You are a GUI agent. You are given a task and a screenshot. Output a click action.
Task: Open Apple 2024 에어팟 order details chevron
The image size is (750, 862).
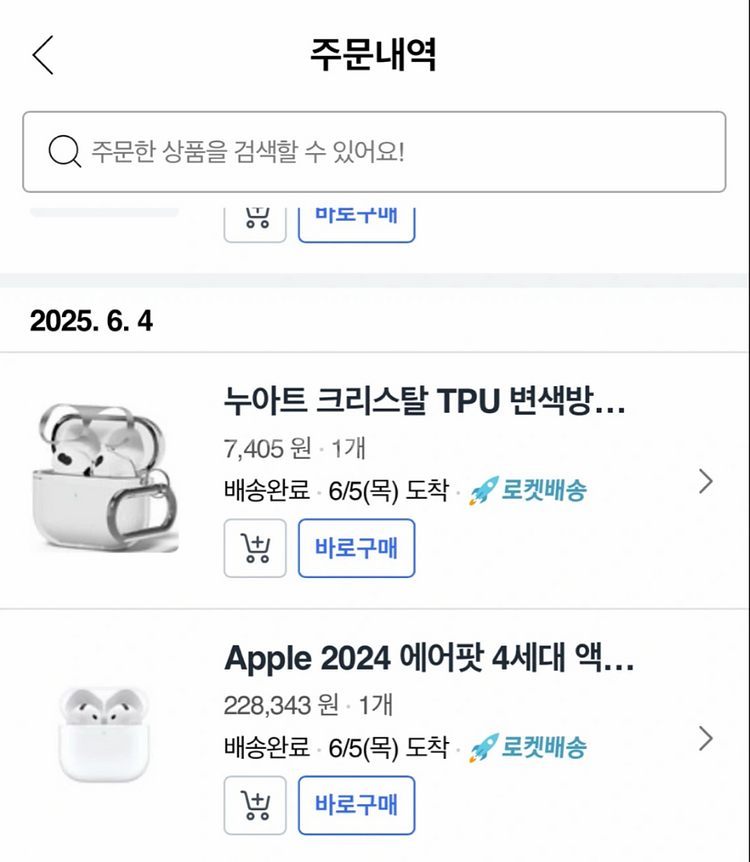706,739
